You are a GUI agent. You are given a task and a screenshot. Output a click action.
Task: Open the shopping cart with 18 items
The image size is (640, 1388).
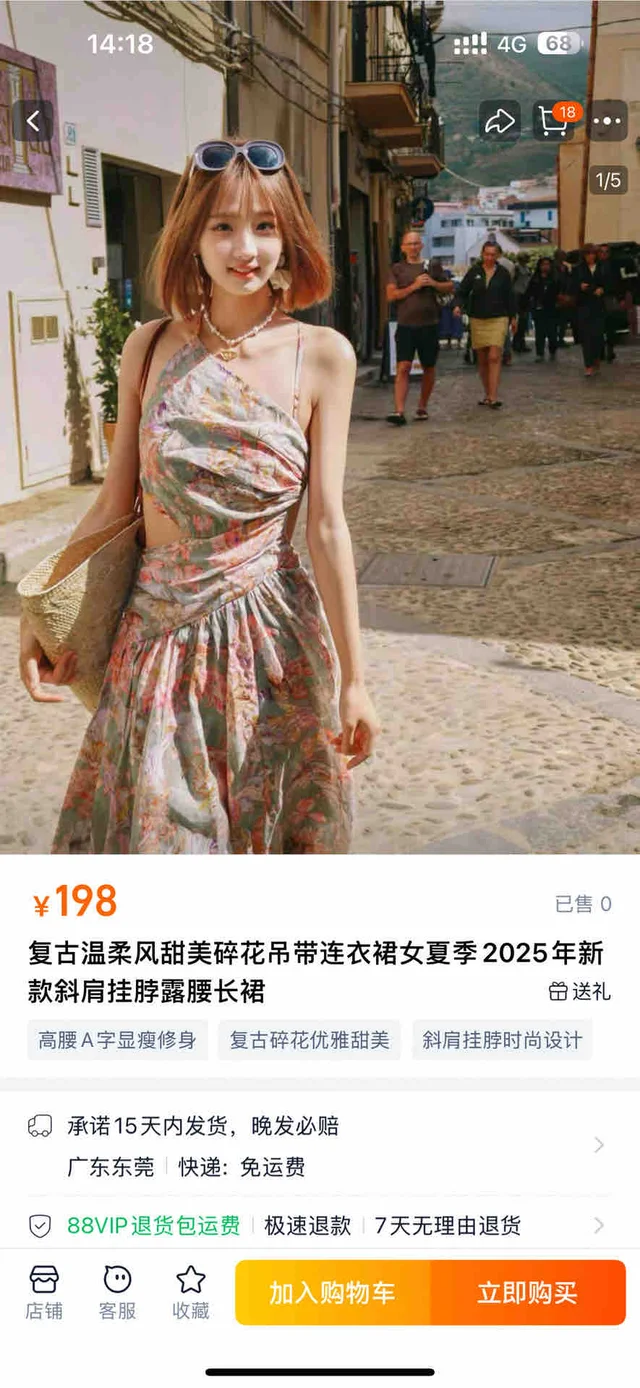[x=554, y=122]
